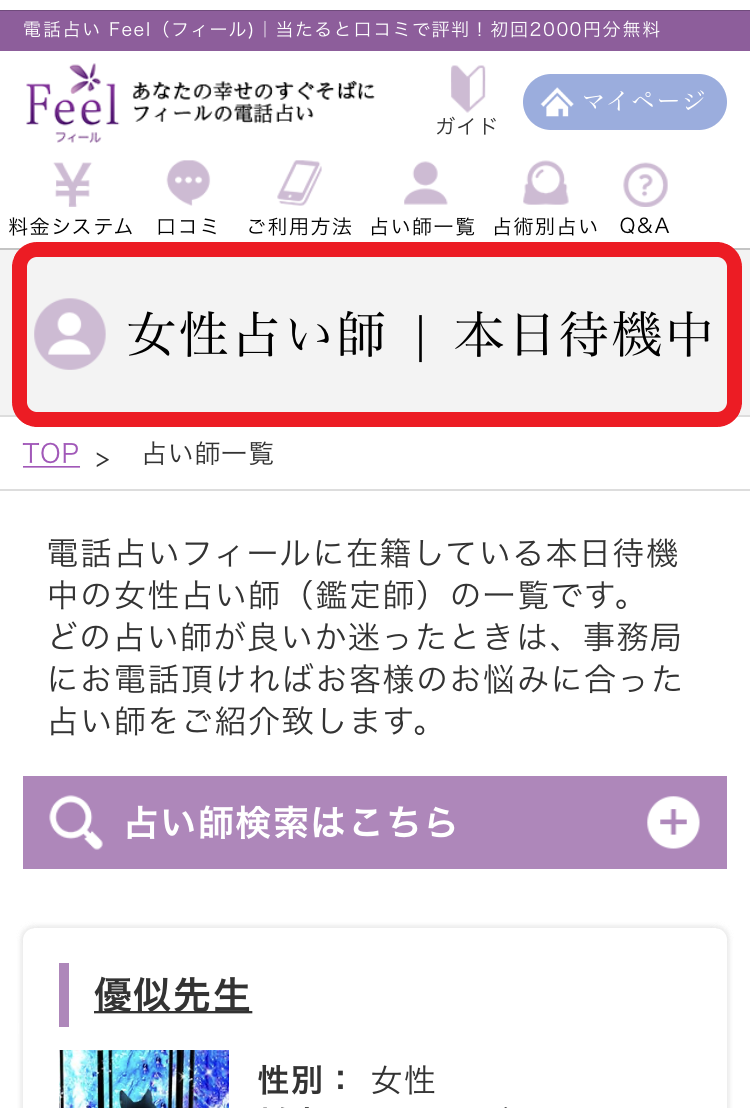750x1108 pixels.
Task: Tap the TOP breadcrumb link
Action: point(51,454)
